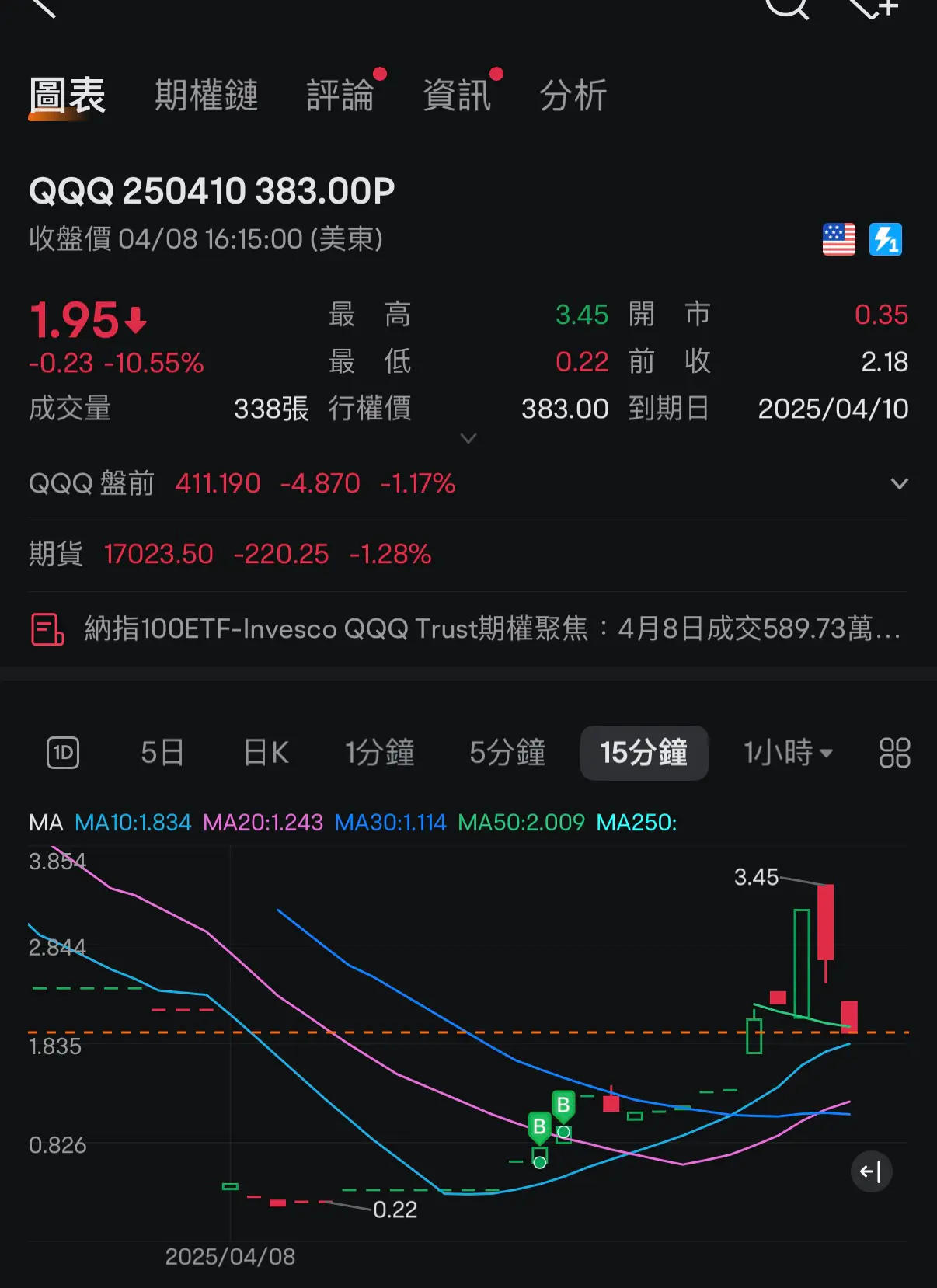Expand more quote details below 行權價
Screen dimensions: 937x1288
click(x=468, y=438)
